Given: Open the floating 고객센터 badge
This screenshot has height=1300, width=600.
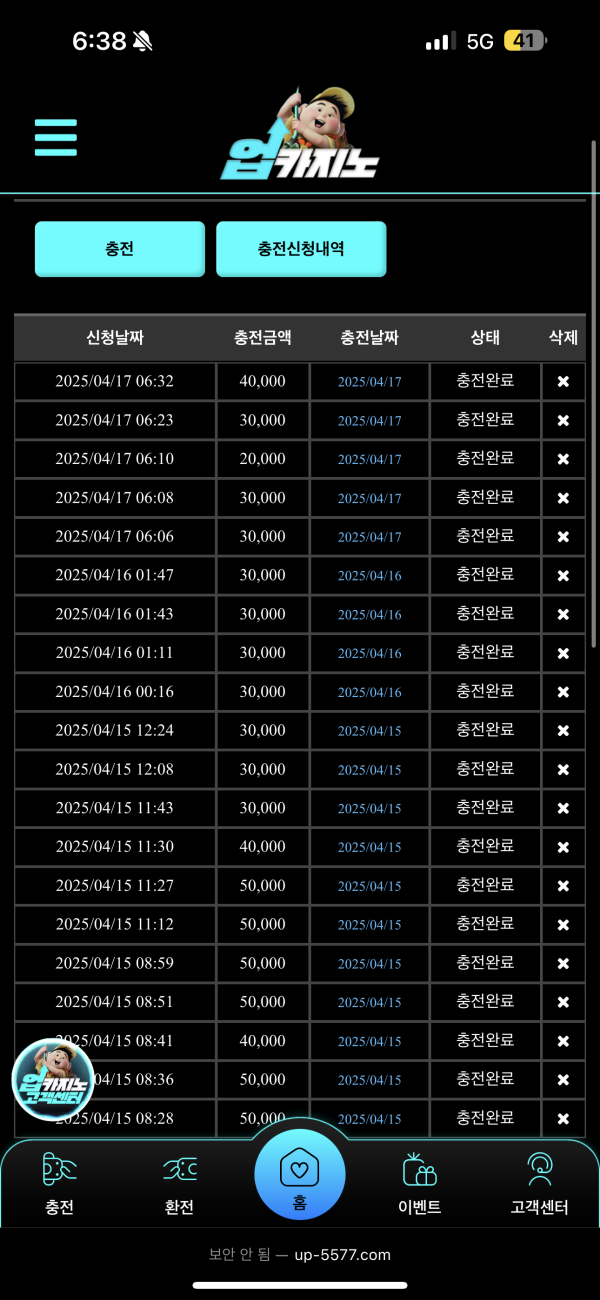Looking at the screenshot, I should click(53, 1080).
